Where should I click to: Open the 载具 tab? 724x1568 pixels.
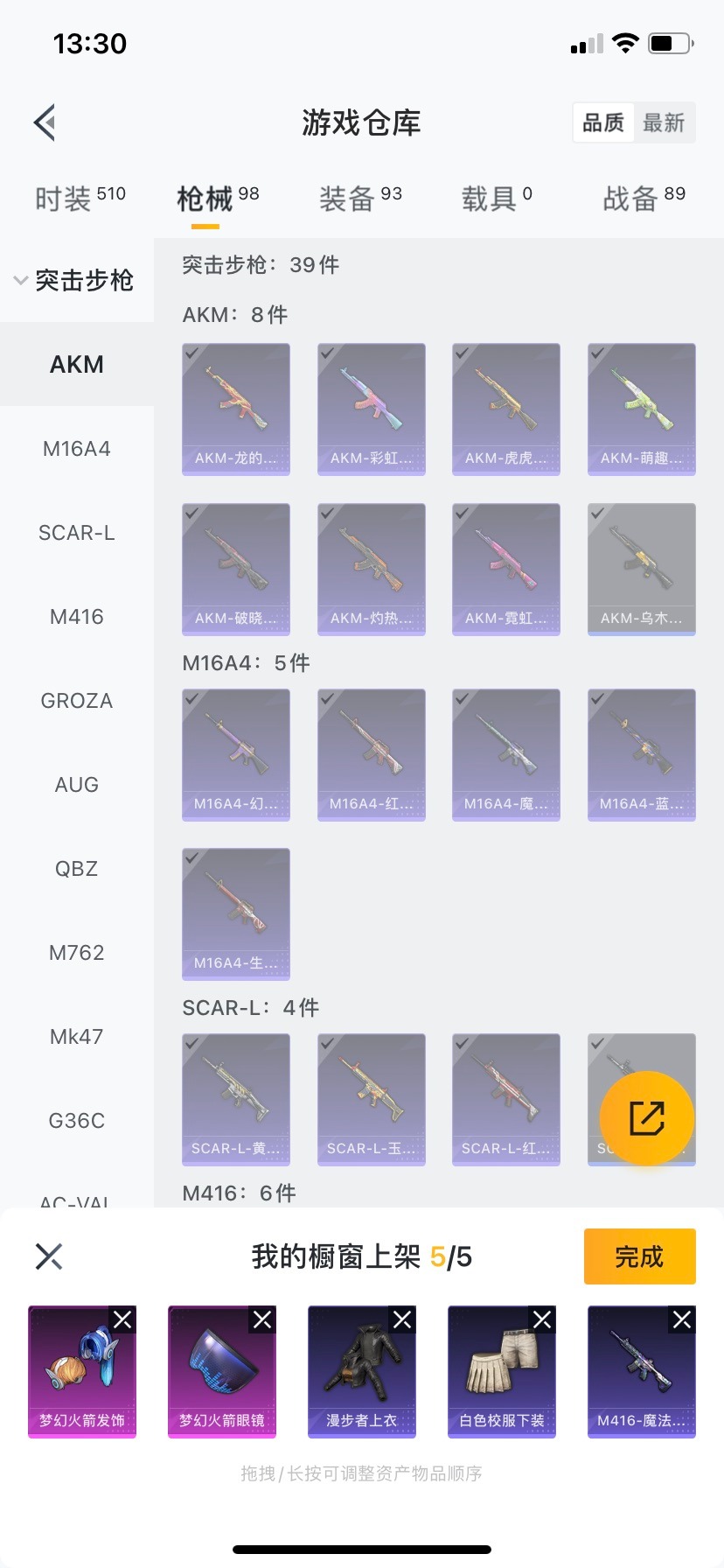pos(496,199)
